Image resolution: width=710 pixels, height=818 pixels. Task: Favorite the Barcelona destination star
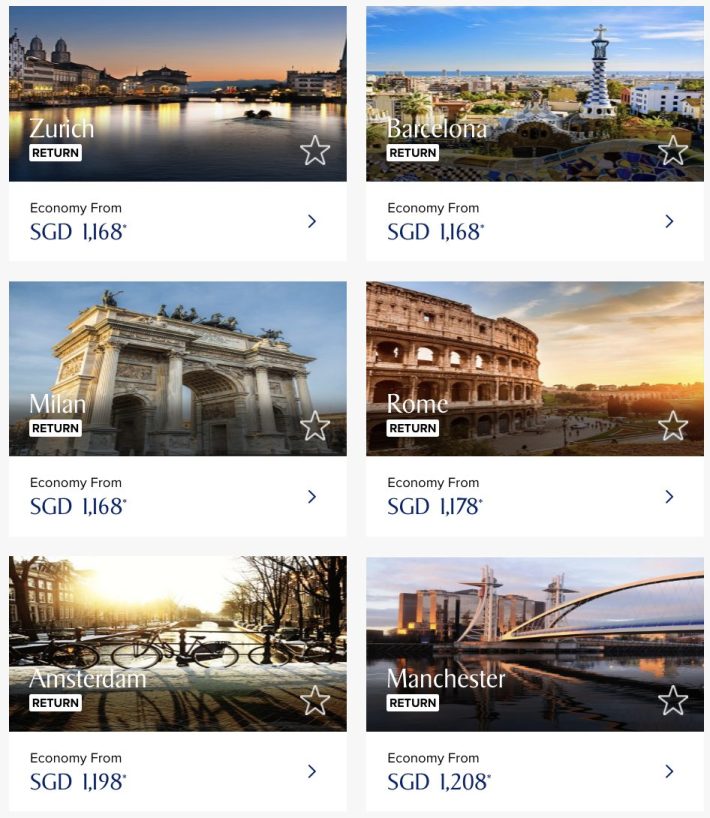(x=673, y=151)
